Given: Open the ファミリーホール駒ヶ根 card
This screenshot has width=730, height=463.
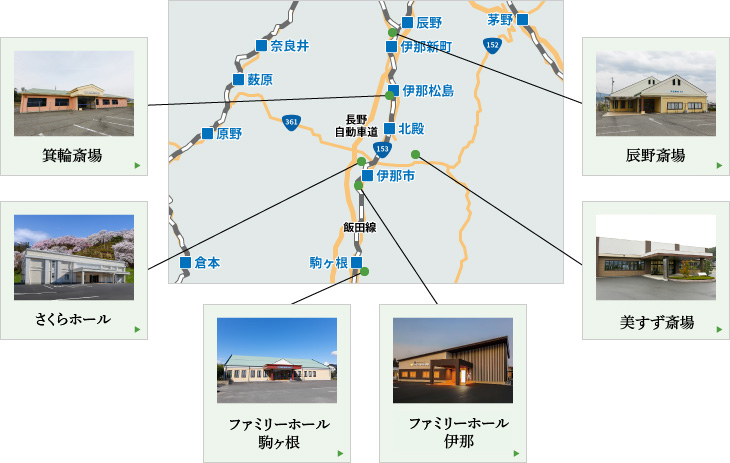Looking at the screenshot, I should coord(277,382).
